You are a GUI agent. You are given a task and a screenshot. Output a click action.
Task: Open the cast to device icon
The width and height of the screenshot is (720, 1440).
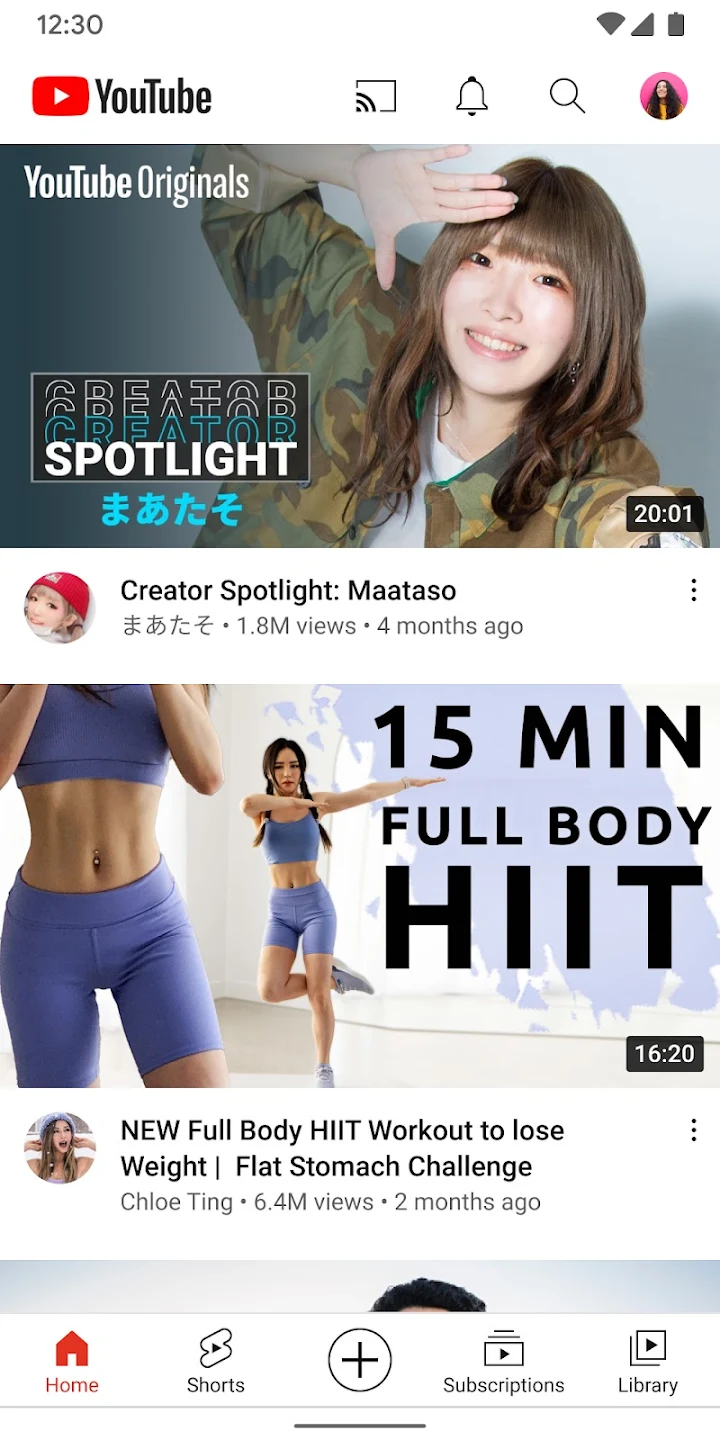click(376, 97)
